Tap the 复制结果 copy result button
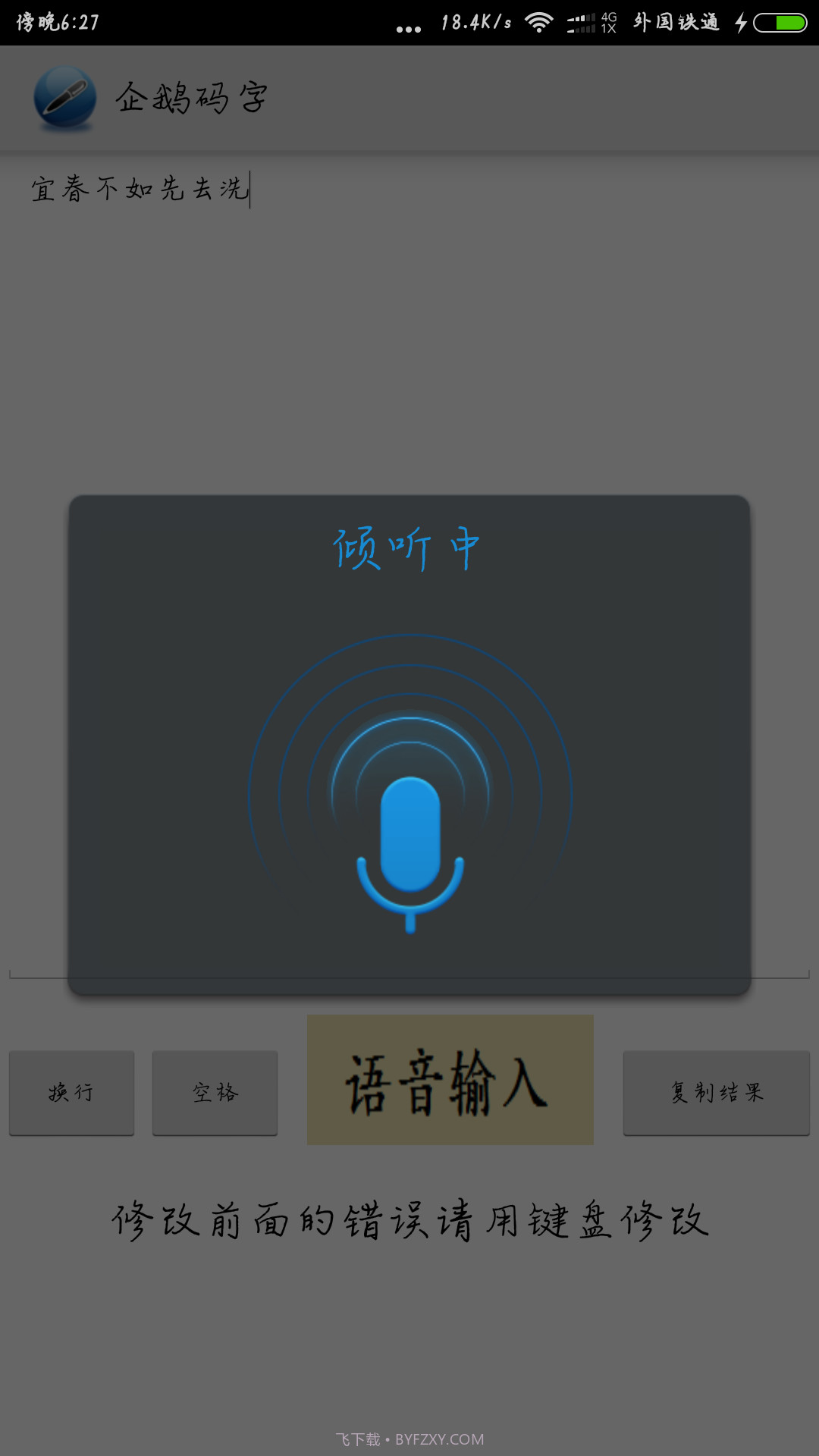 (x=716, y=1092)
